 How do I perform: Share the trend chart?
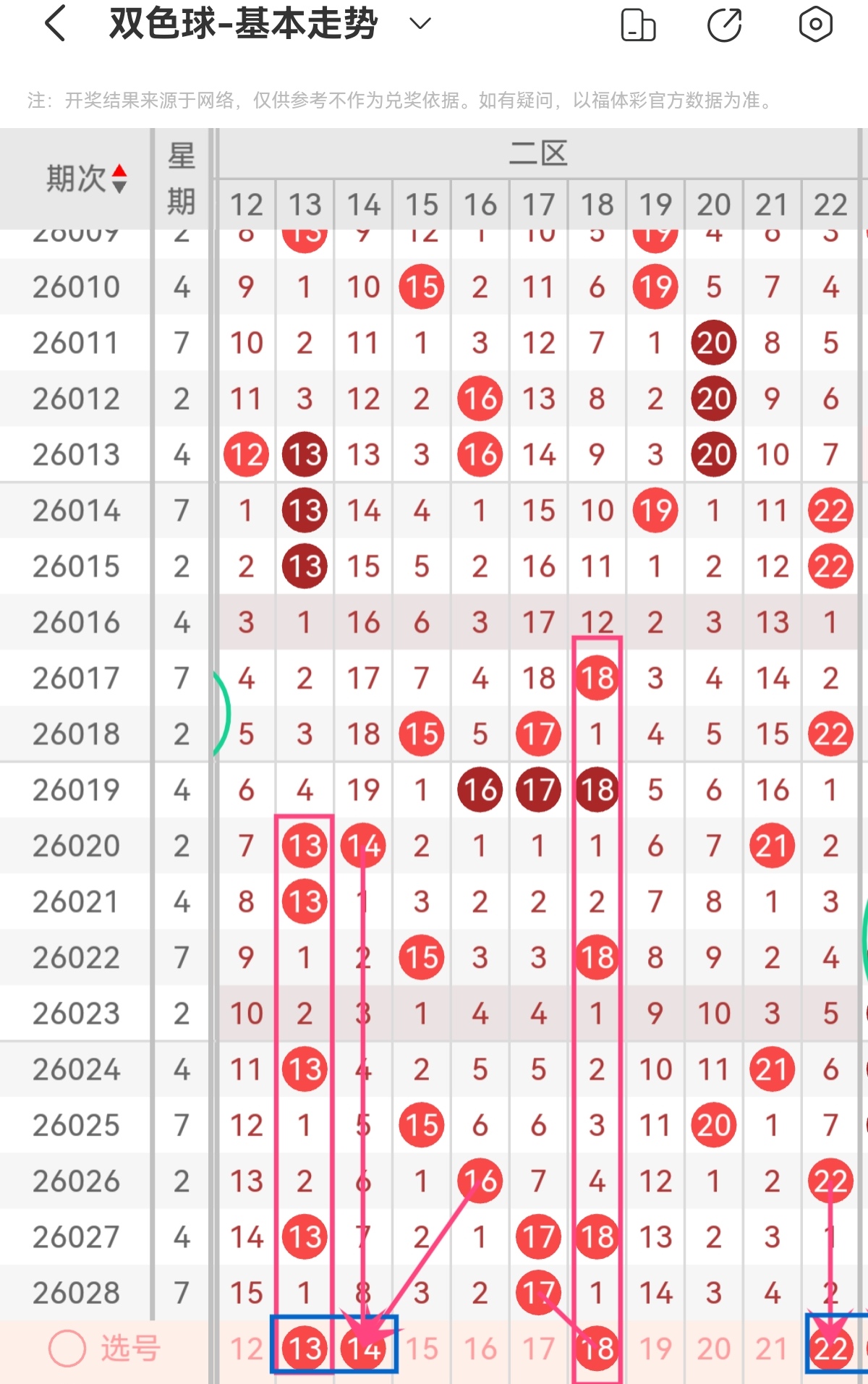pos(726,24)
